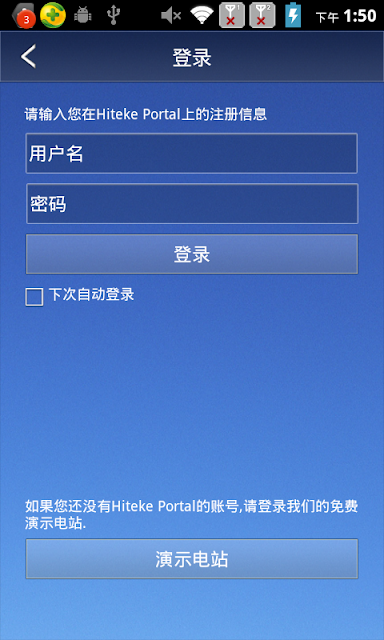Tap the 用户名 username field
This screenshot has height=640, width=384.
tap(192, 153)
